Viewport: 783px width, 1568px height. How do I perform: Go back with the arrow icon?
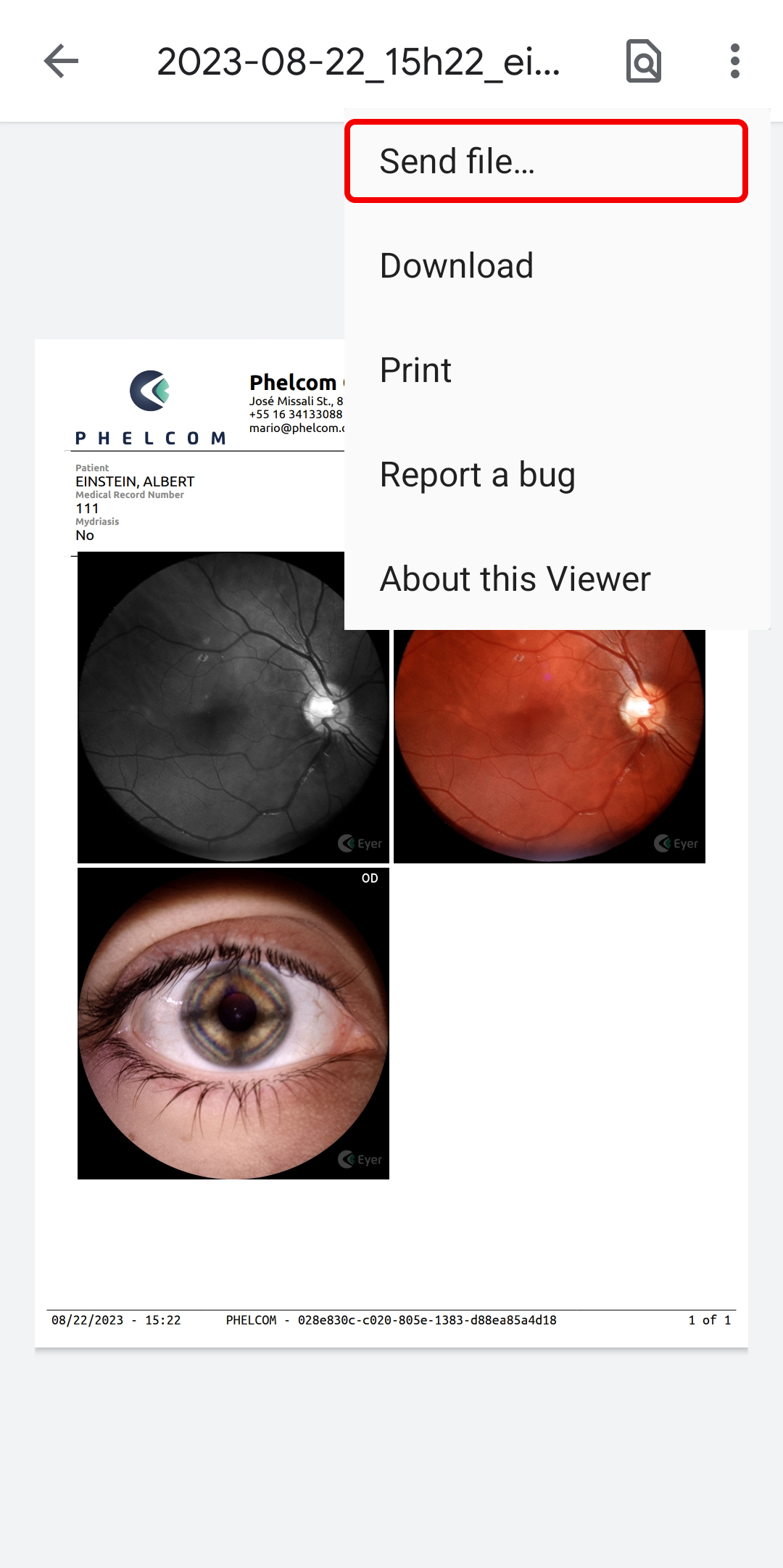[61, 61]
